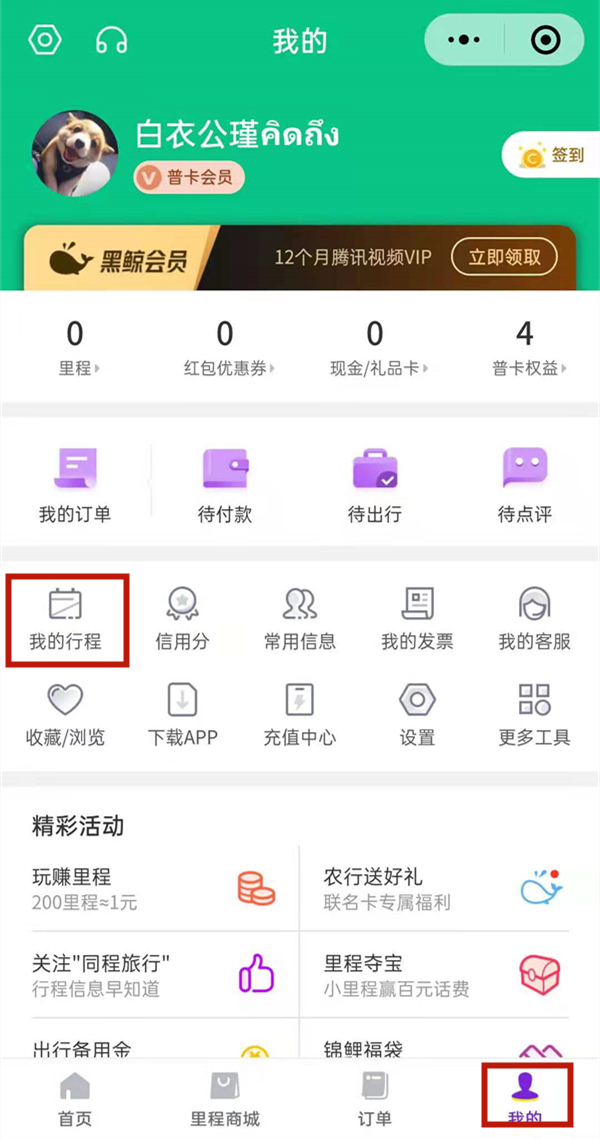
Task: Open 更多工具
Action: 534,714
